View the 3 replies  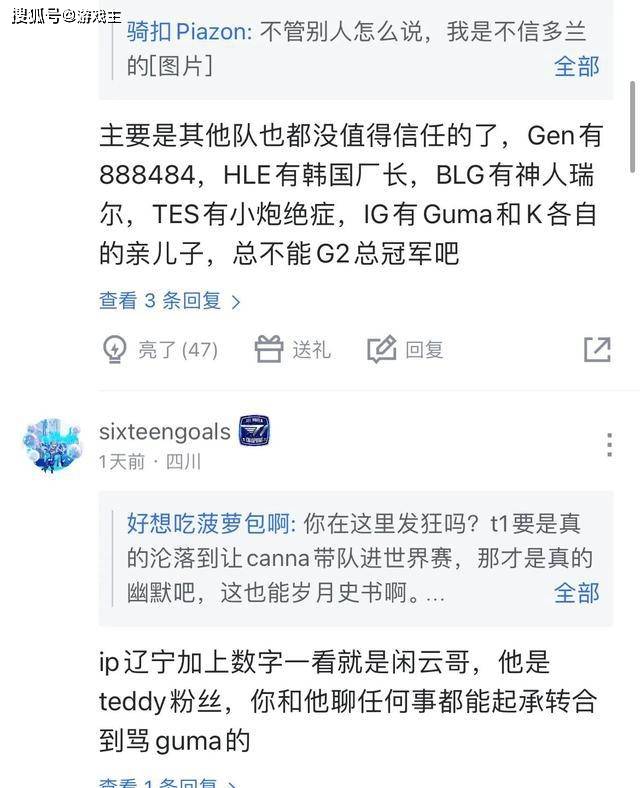[x=170, y=300]
